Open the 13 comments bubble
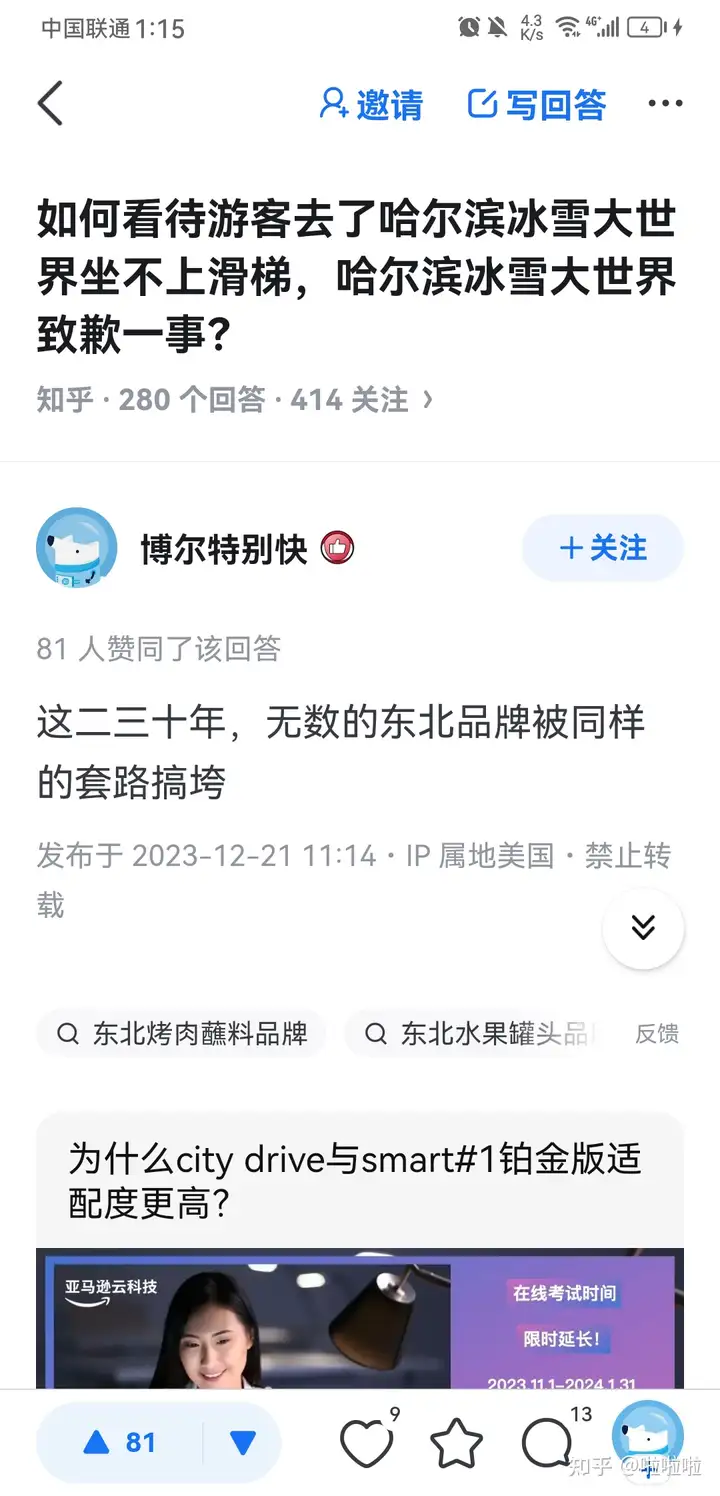 coord(548,1443)
